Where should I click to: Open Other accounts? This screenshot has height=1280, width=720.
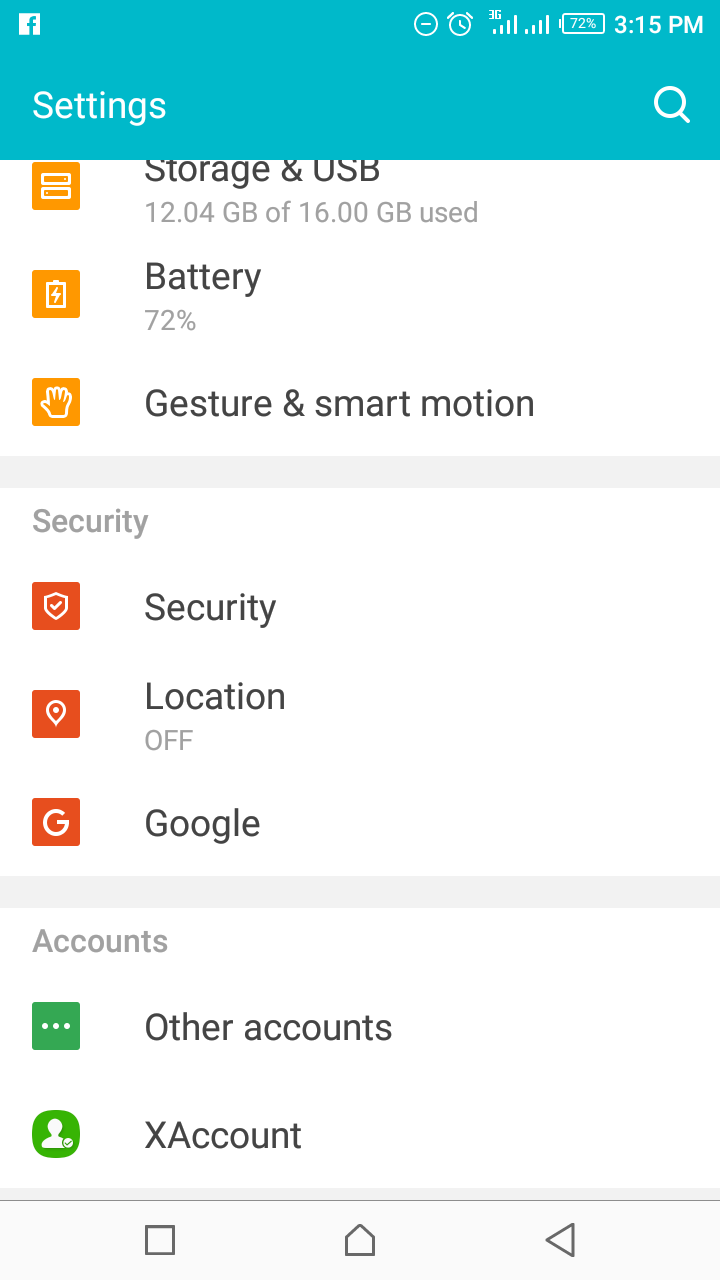click(x=360, y=1027)
